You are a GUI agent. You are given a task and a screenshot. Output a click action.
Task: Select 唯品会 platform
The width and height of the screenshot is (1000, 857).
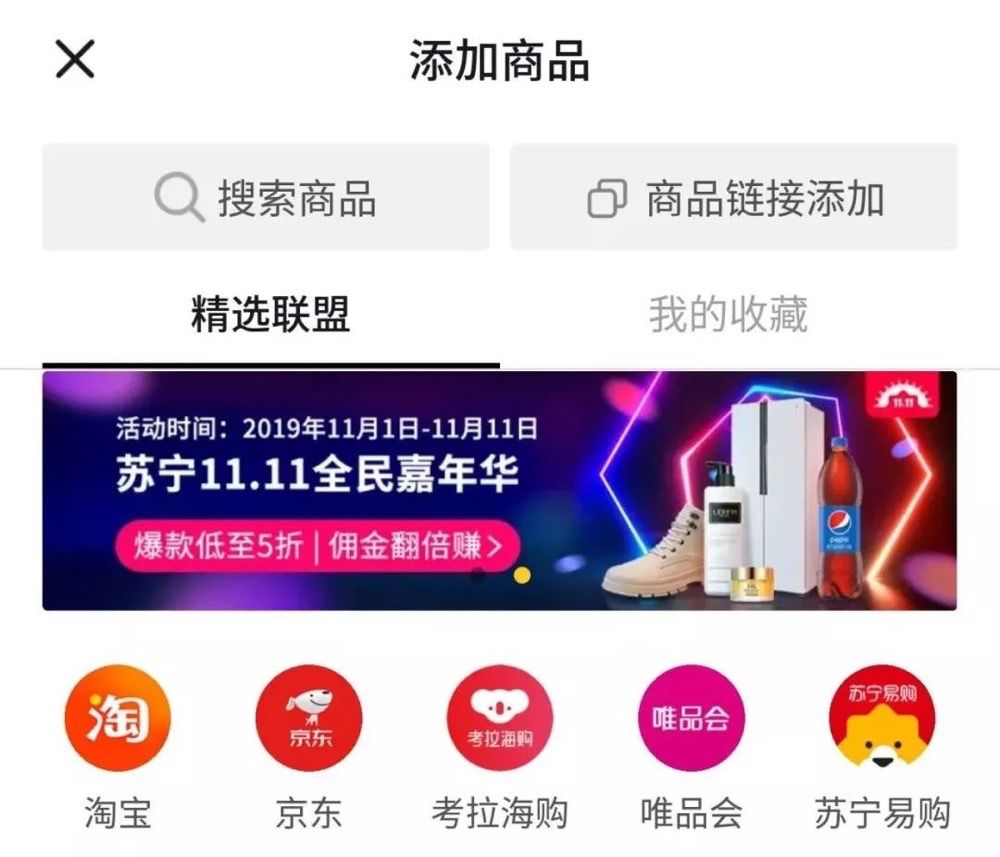(x=691, y=718)
